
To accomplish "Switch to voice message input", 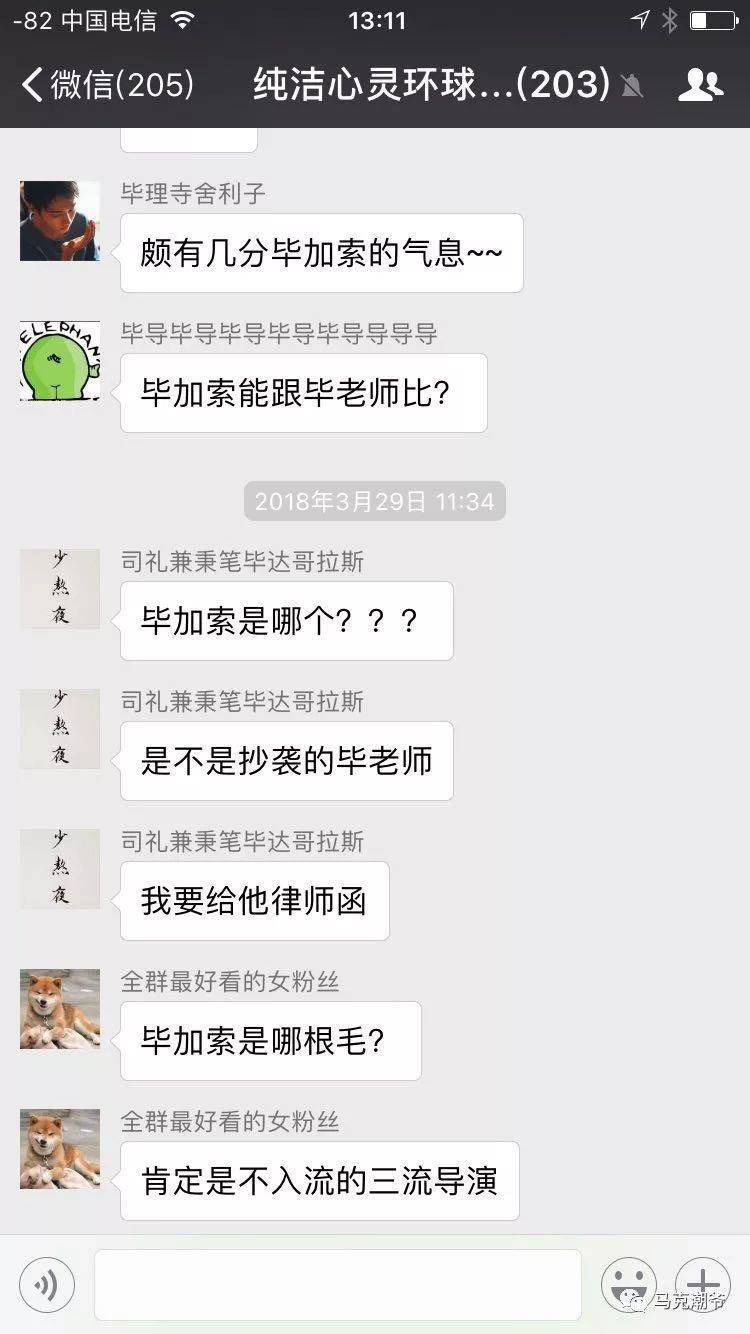I will tap(47, 1284).
